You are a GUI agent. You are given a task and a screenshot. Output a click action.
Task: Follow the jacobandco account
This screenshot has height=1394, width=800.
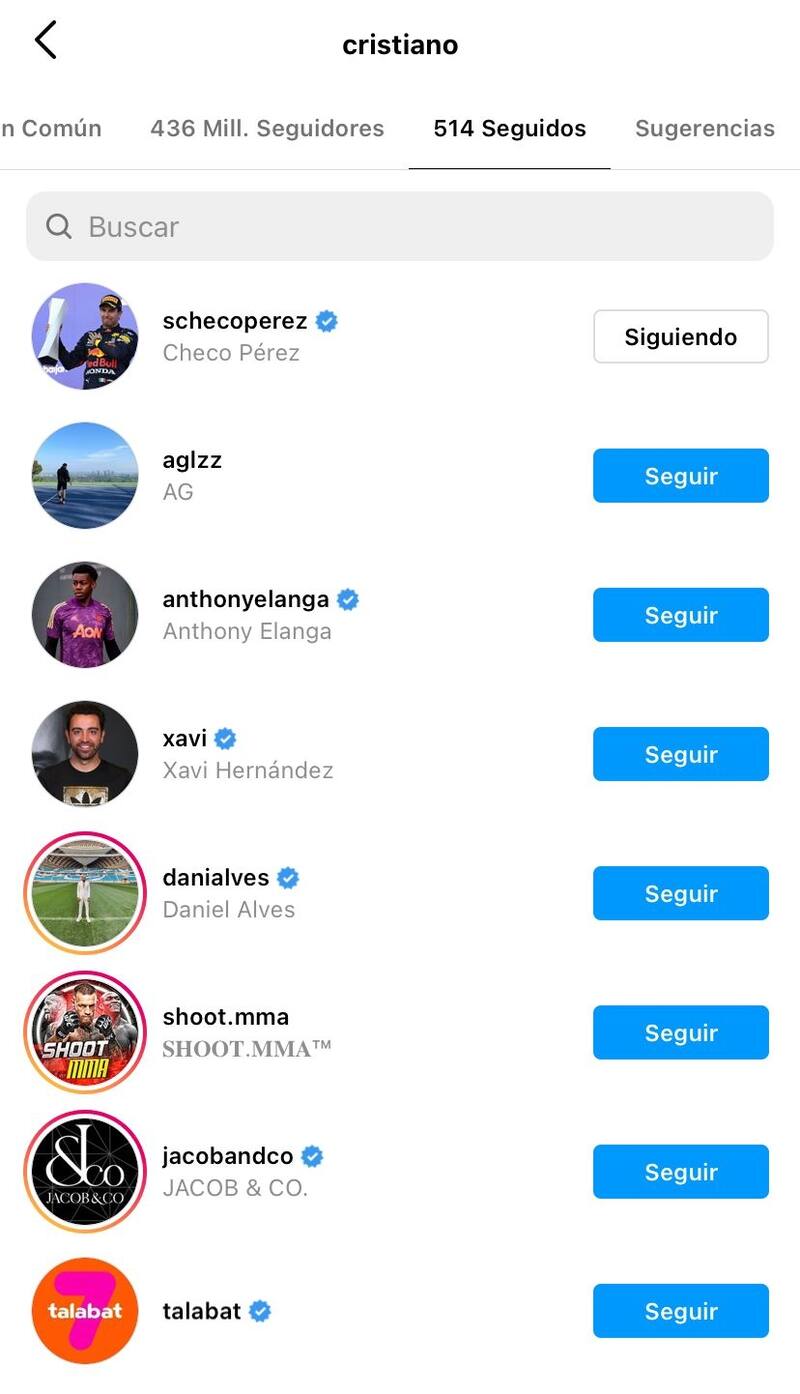680,1171
